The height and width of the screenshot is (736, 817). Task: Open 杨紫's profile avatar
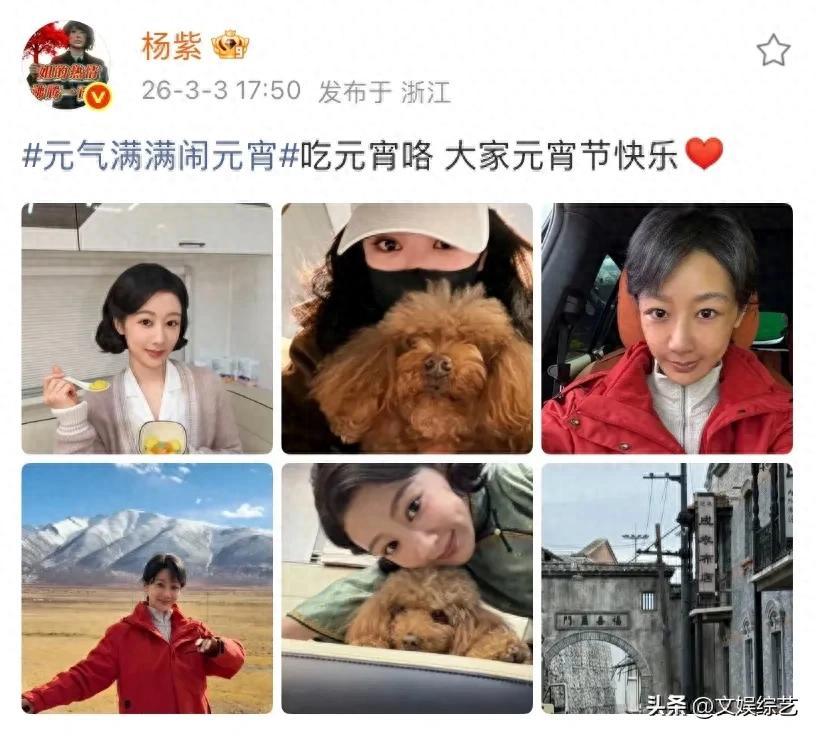coord(66,65)
